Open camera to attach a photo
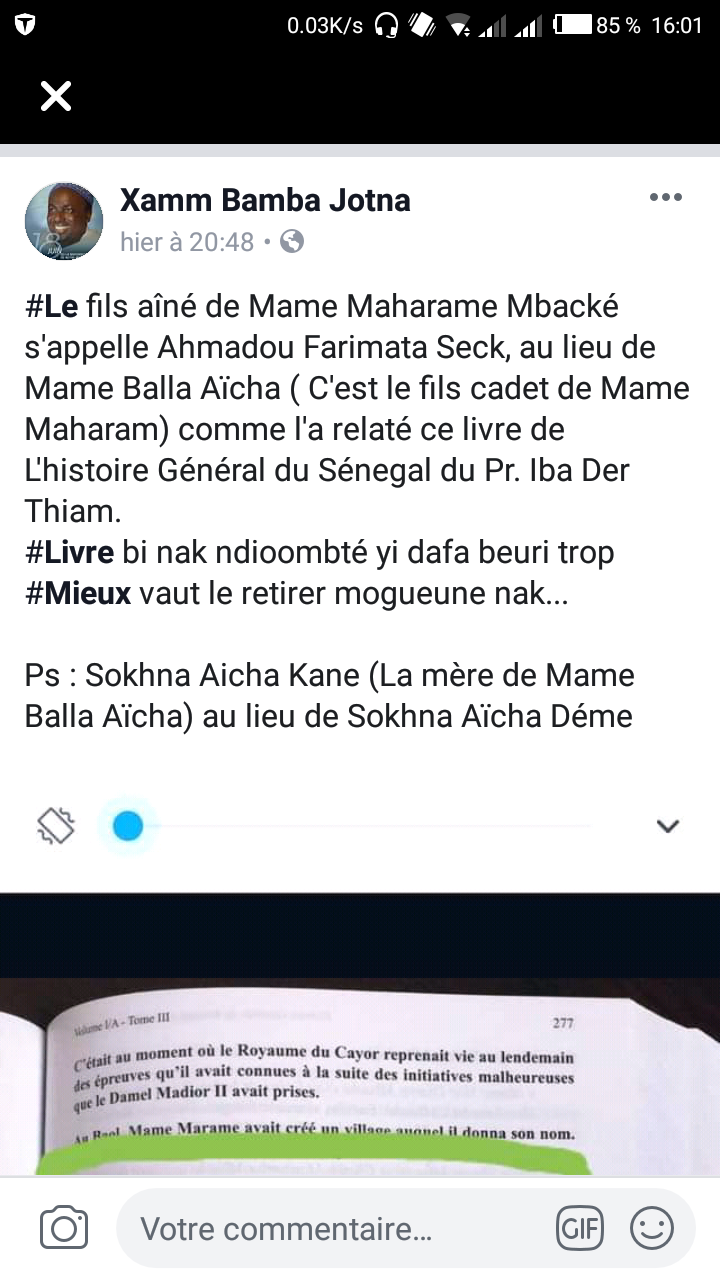Image resolution: width=720 pixels, height=1280 pixels. [x=64, y=1228]
